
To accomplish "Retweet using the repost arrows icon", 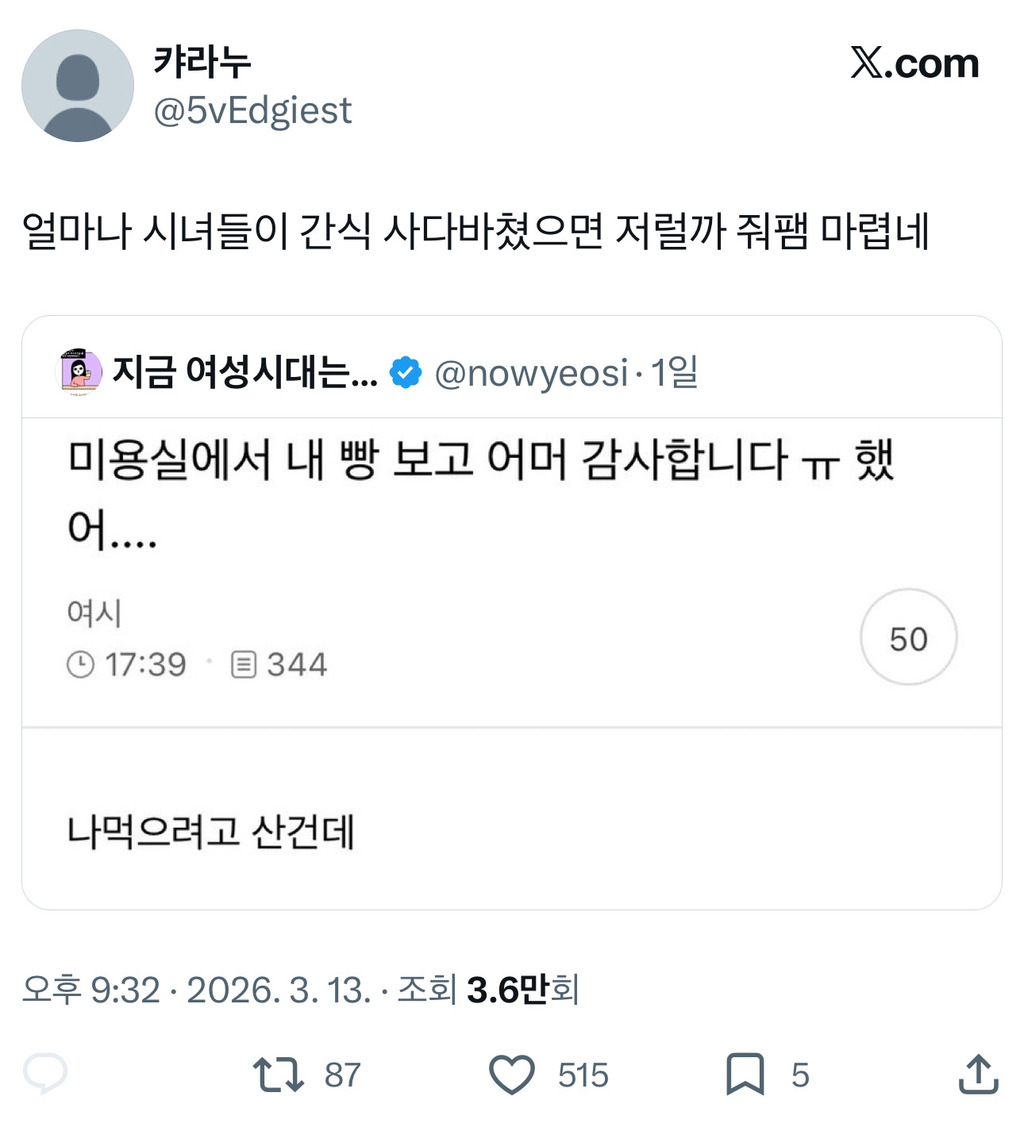I will click(x=277, y=1075).
